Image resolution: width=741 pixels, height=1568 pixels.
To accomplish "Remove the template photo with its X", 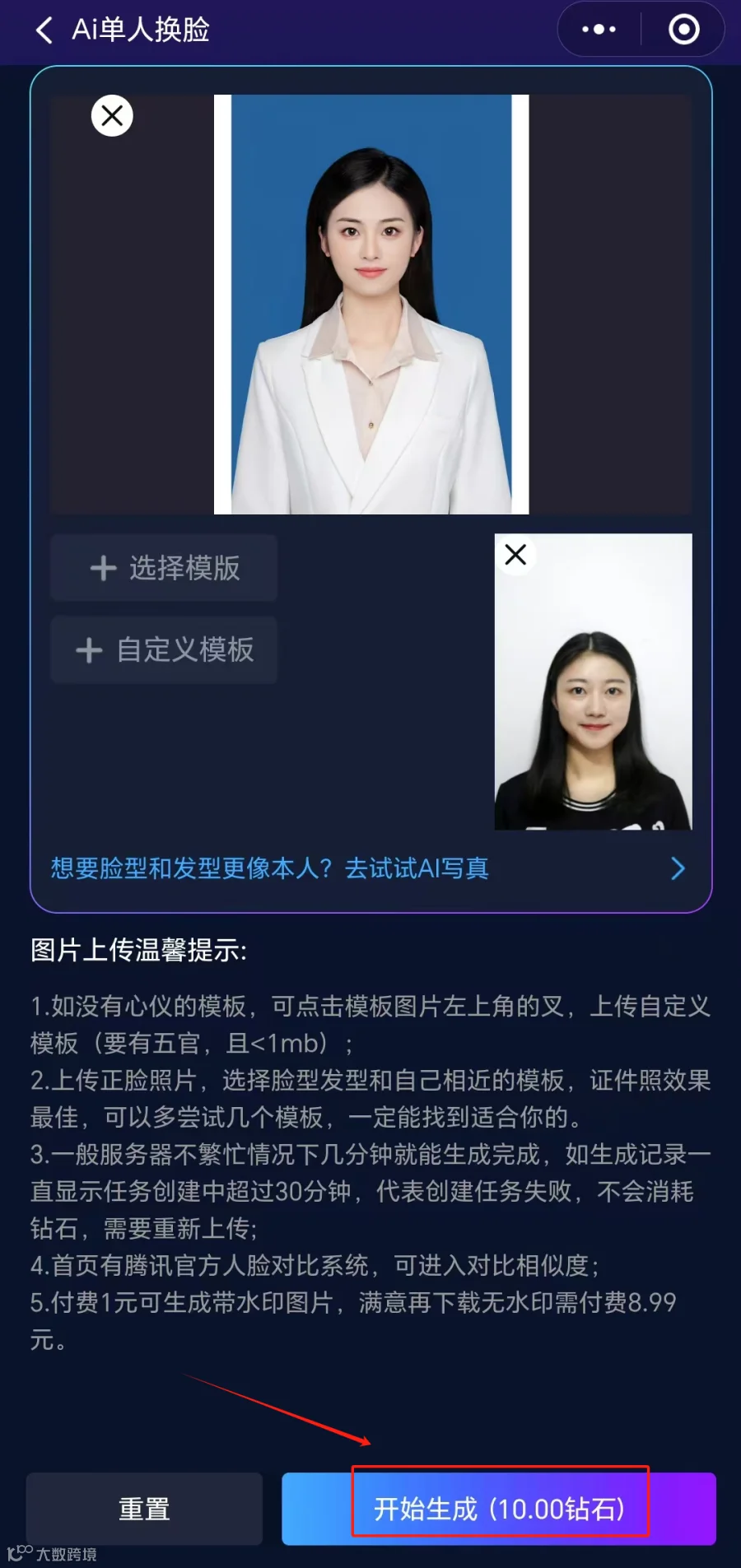I will pyautogui.click(x=112, y=115).
